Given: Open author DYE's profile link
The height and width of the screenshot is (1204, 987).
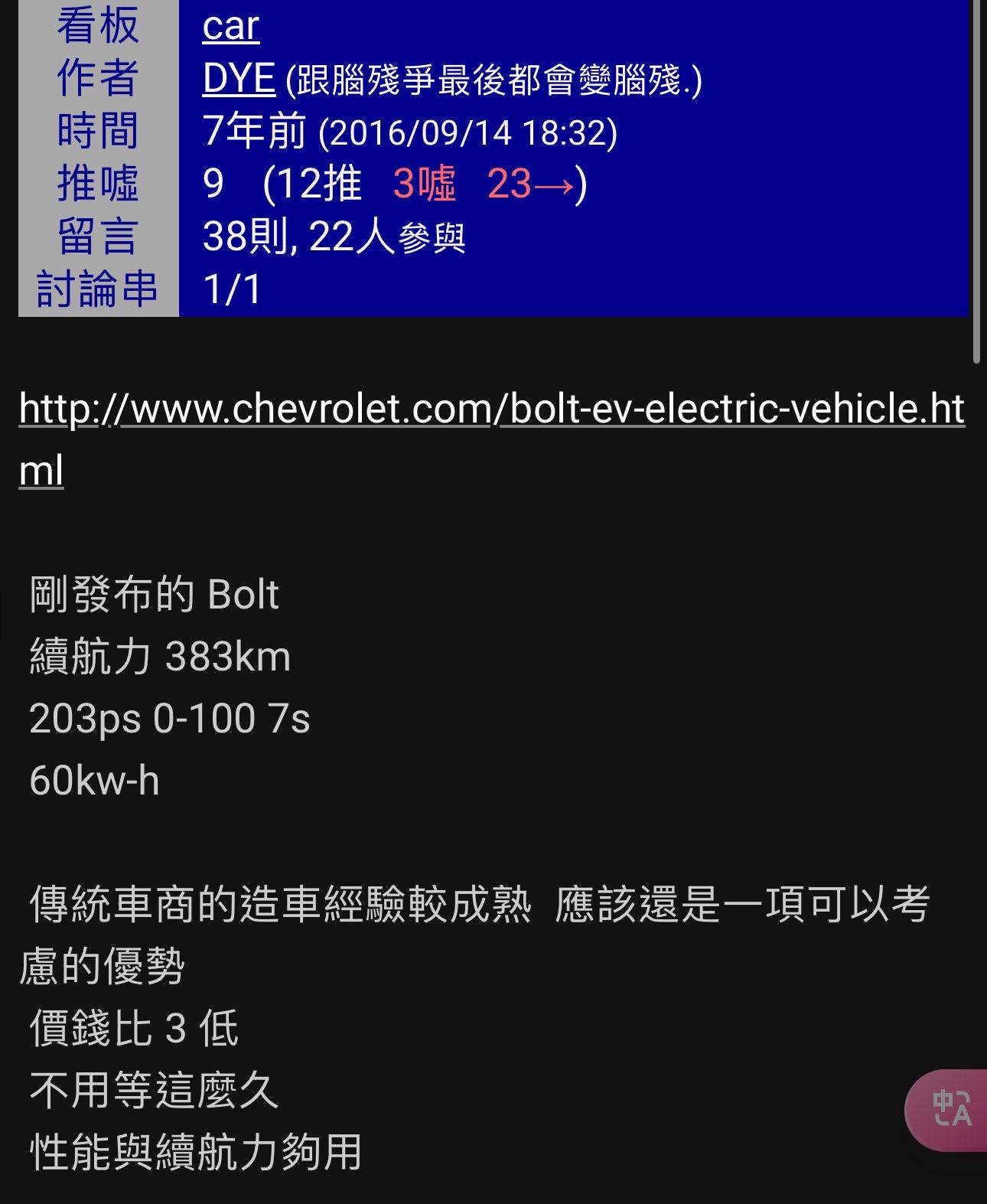Looking at the screenshot, I should tap(238, 79).
